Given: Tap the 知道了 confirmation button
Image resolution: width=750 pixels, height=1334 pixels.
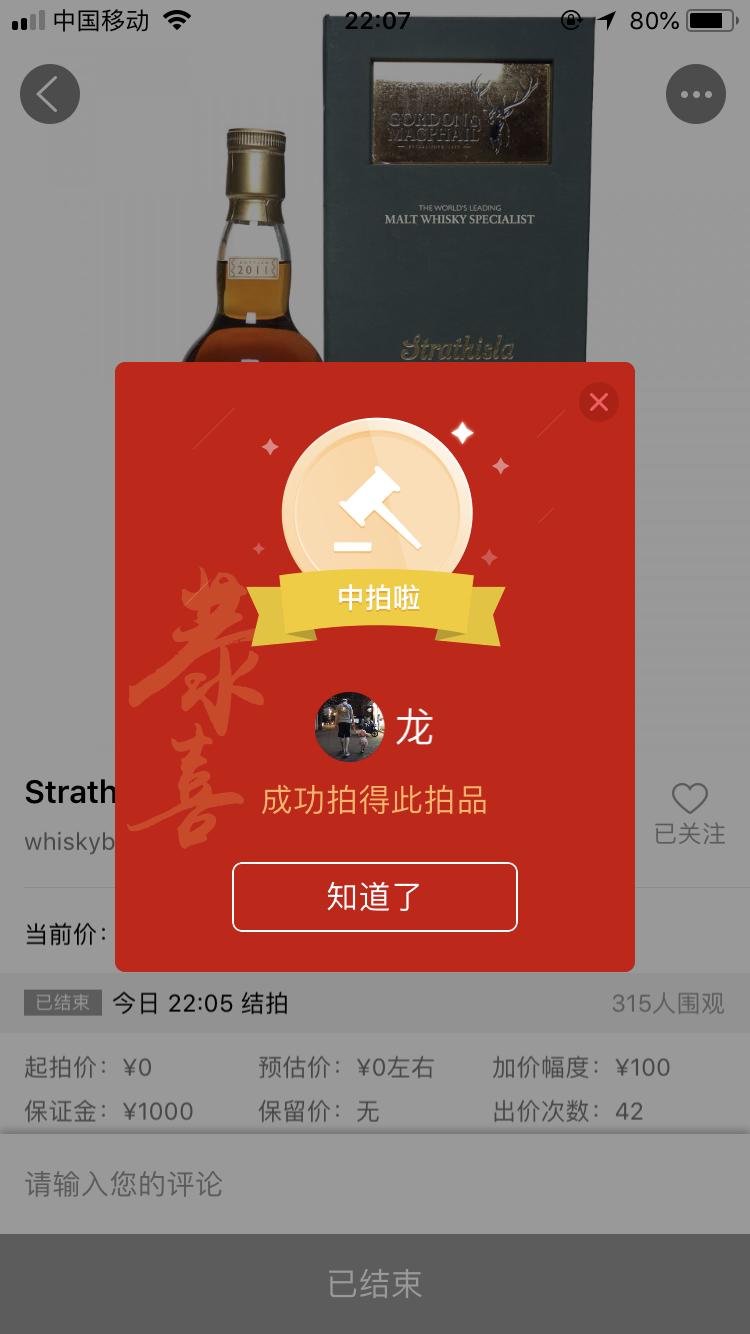Looking at the screenshot, I should pyautogui.click(x=375, y=897).
